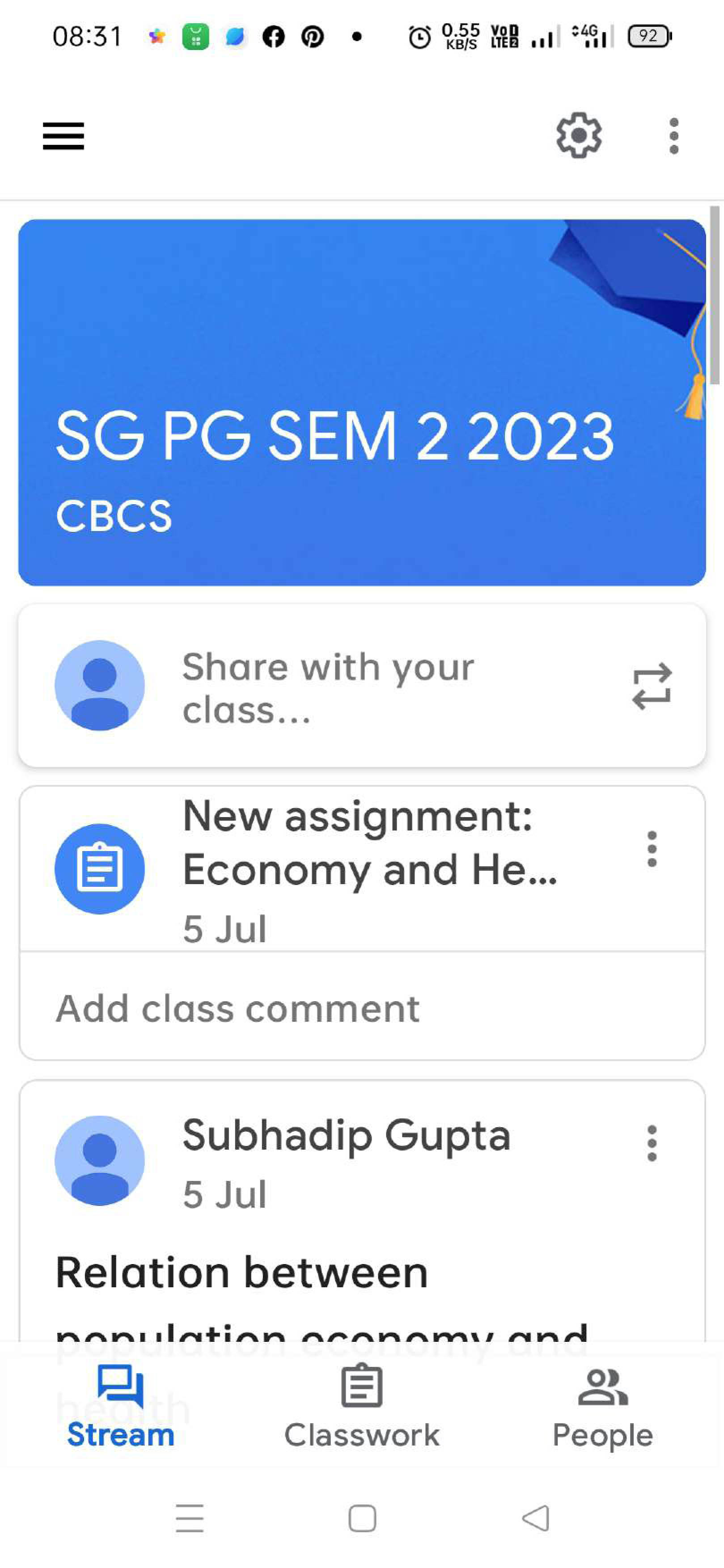Open the hamburger drawer menu
Viewport: 724px width, 1568px height.
coord(64,136)
